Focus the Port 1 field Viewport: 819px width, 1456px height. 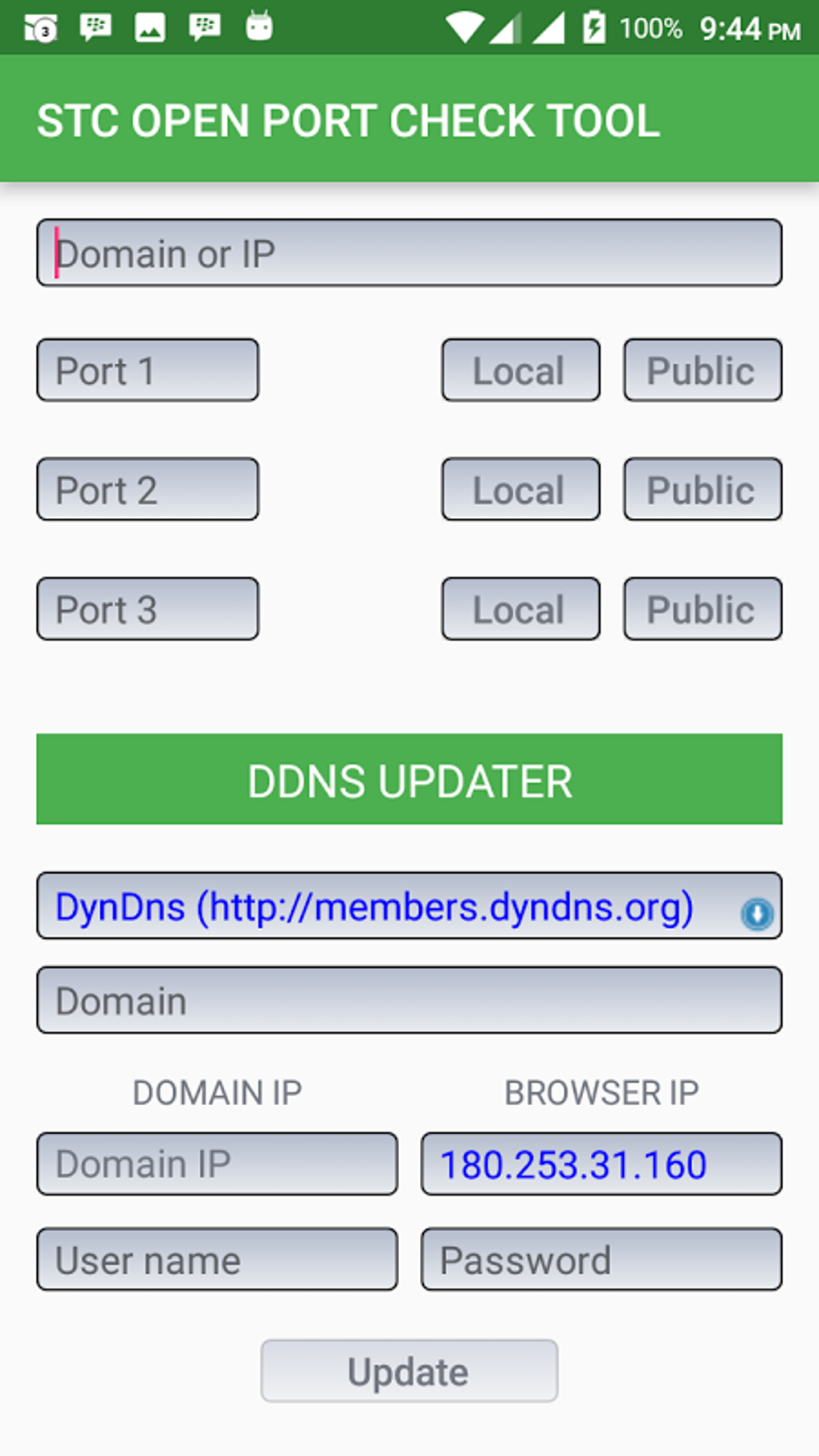148,370
